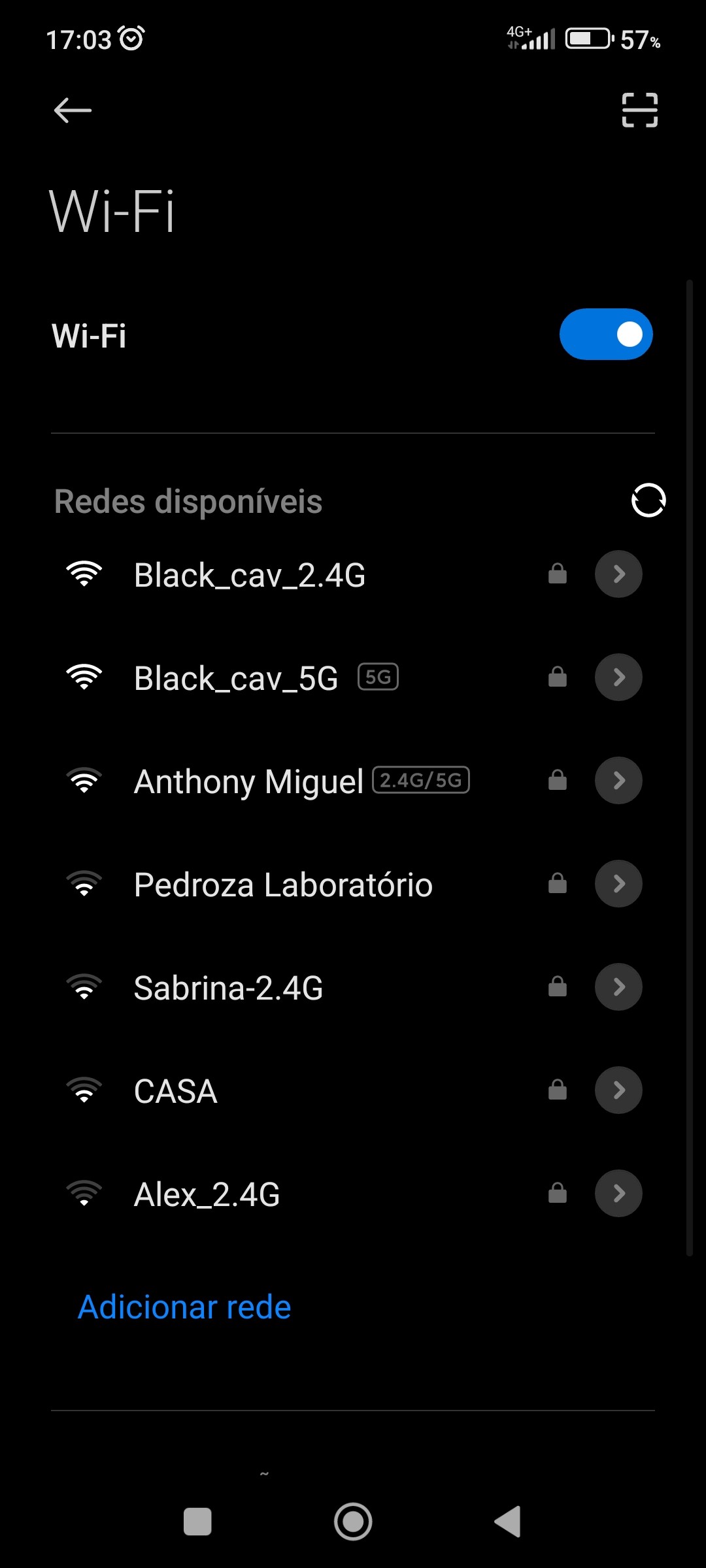Choose the Pedroza Laboratório network
The height and width of the screenshot is (1568, 706).
283,885
